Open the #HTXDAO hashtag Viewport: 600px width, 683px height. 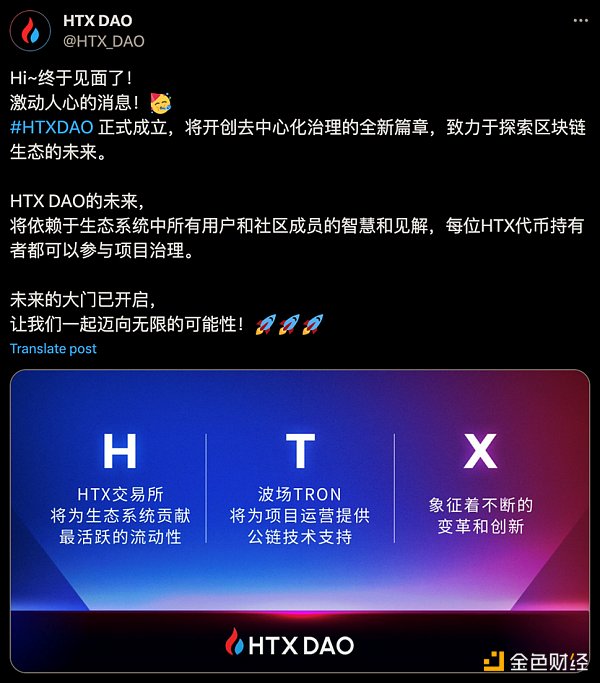(51, 128)
